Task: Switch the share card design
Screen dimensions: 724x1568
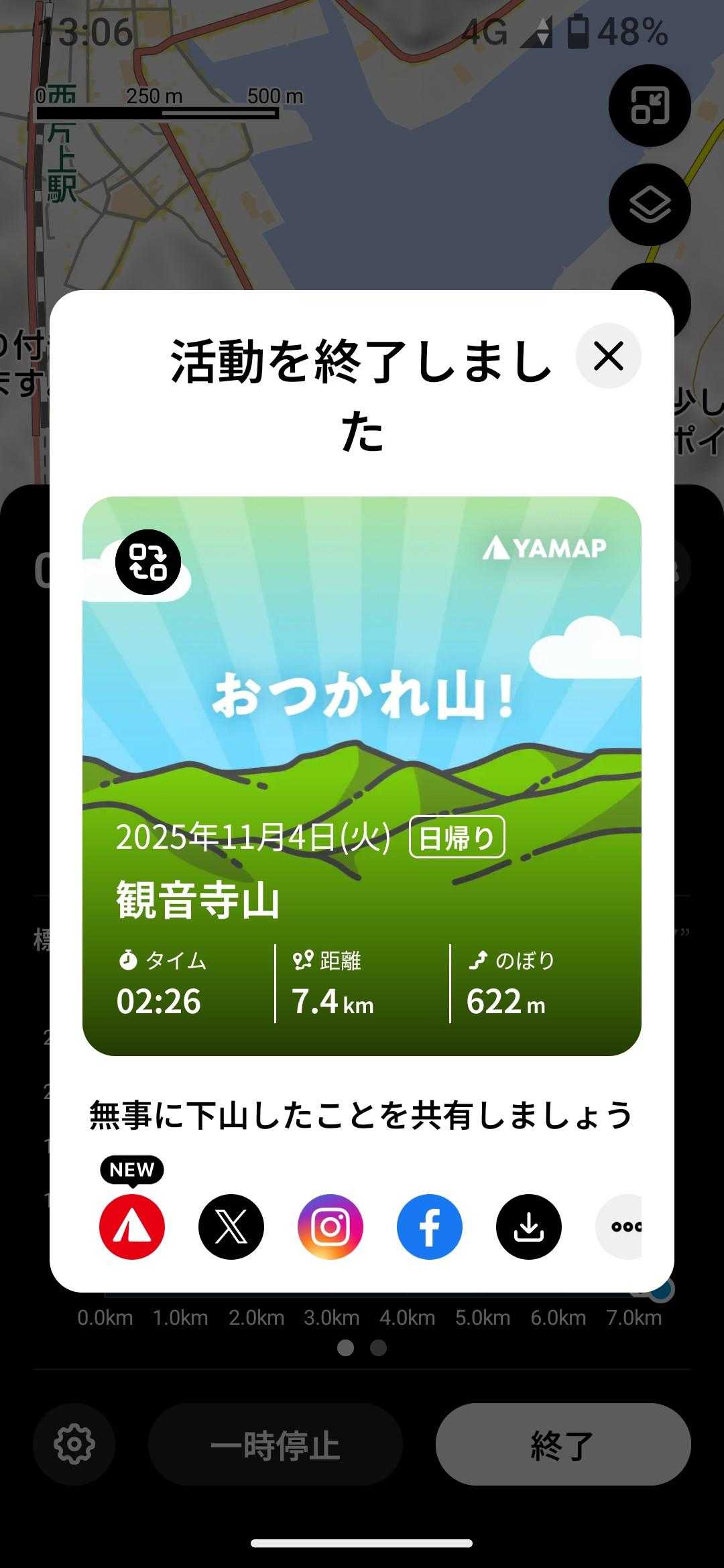Action: click(148, 562)
